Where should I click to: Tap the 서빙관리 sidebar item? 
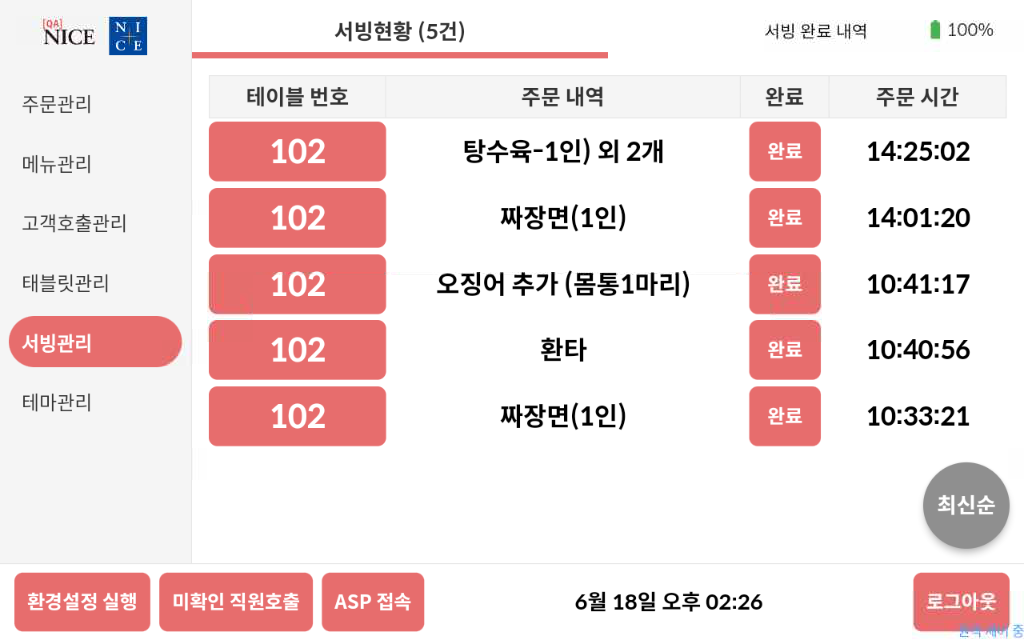95,343
